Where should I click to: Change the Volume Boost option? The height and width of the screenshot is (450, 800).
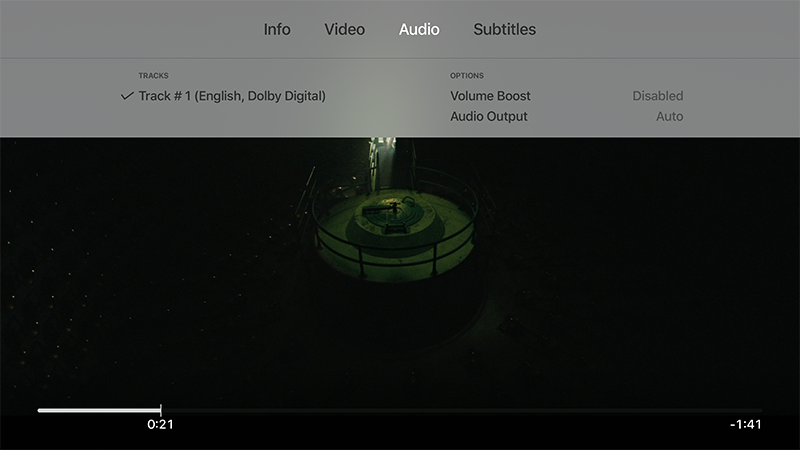click(x=566, y=96)
